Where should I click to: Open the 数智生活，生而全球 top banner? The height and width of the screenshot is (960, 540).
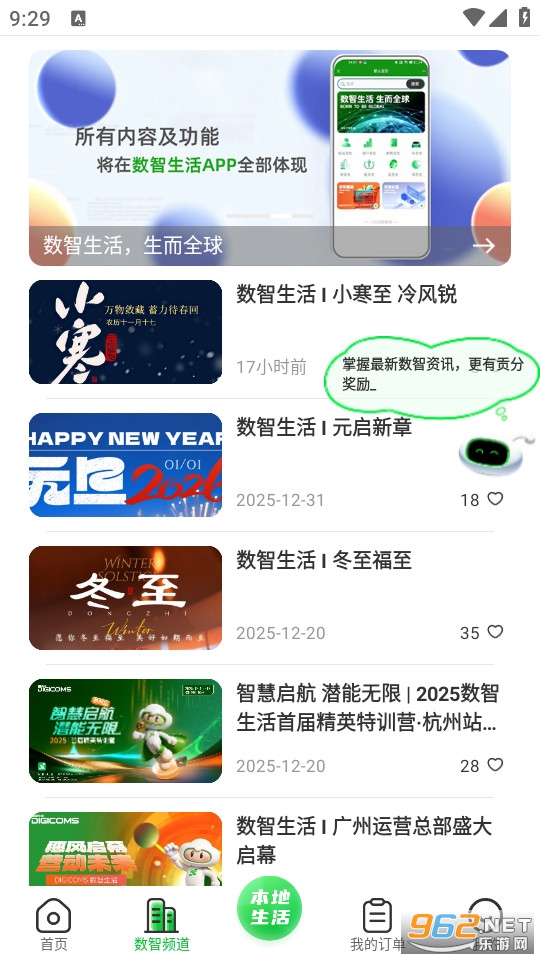(269, 157)
